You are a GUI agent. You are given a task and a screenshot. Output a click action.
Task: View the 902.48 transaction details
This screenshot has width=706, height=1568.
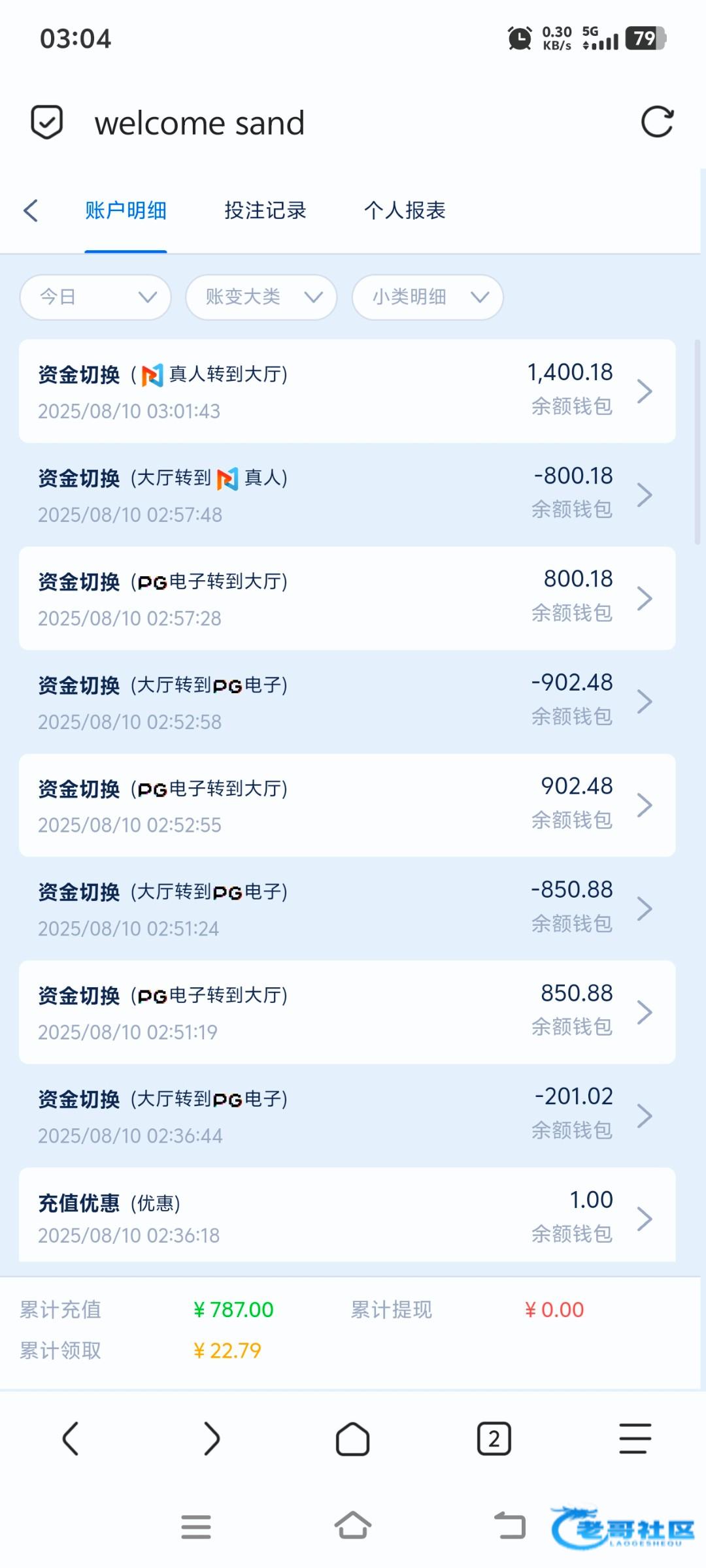coord(347,806)
